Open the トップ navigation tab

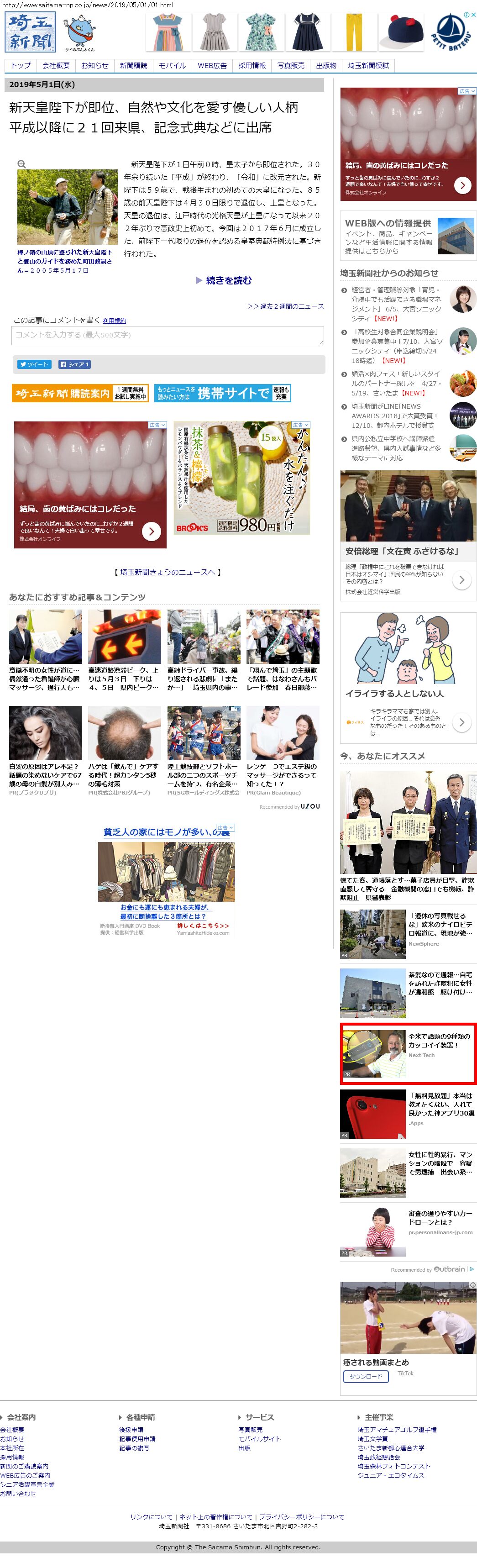[21, 66]
